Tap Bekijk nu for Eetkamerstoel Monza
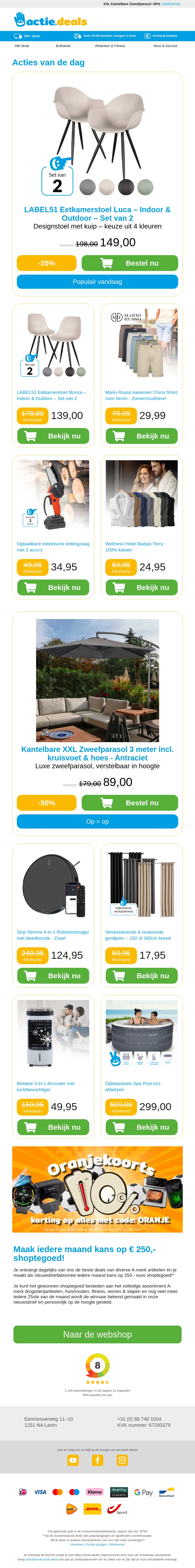Viewport: 195px width, 1568px height. click(53, 436)
